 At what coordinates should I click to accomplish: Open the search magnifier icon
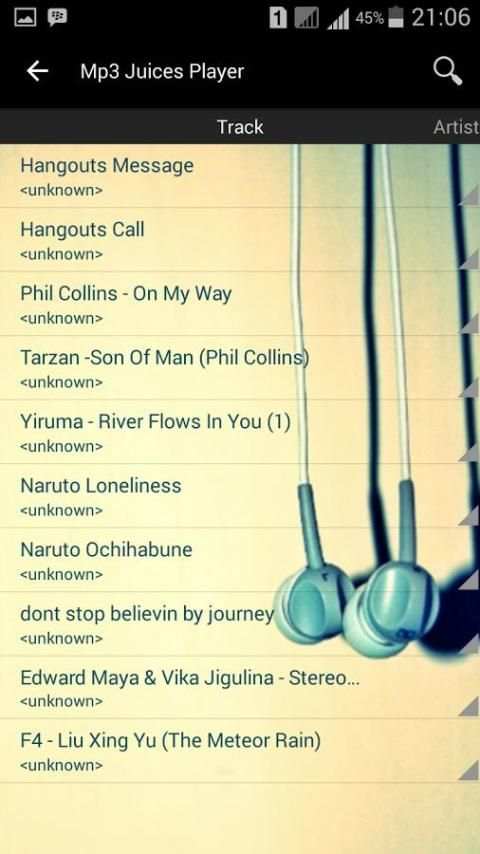447,71
